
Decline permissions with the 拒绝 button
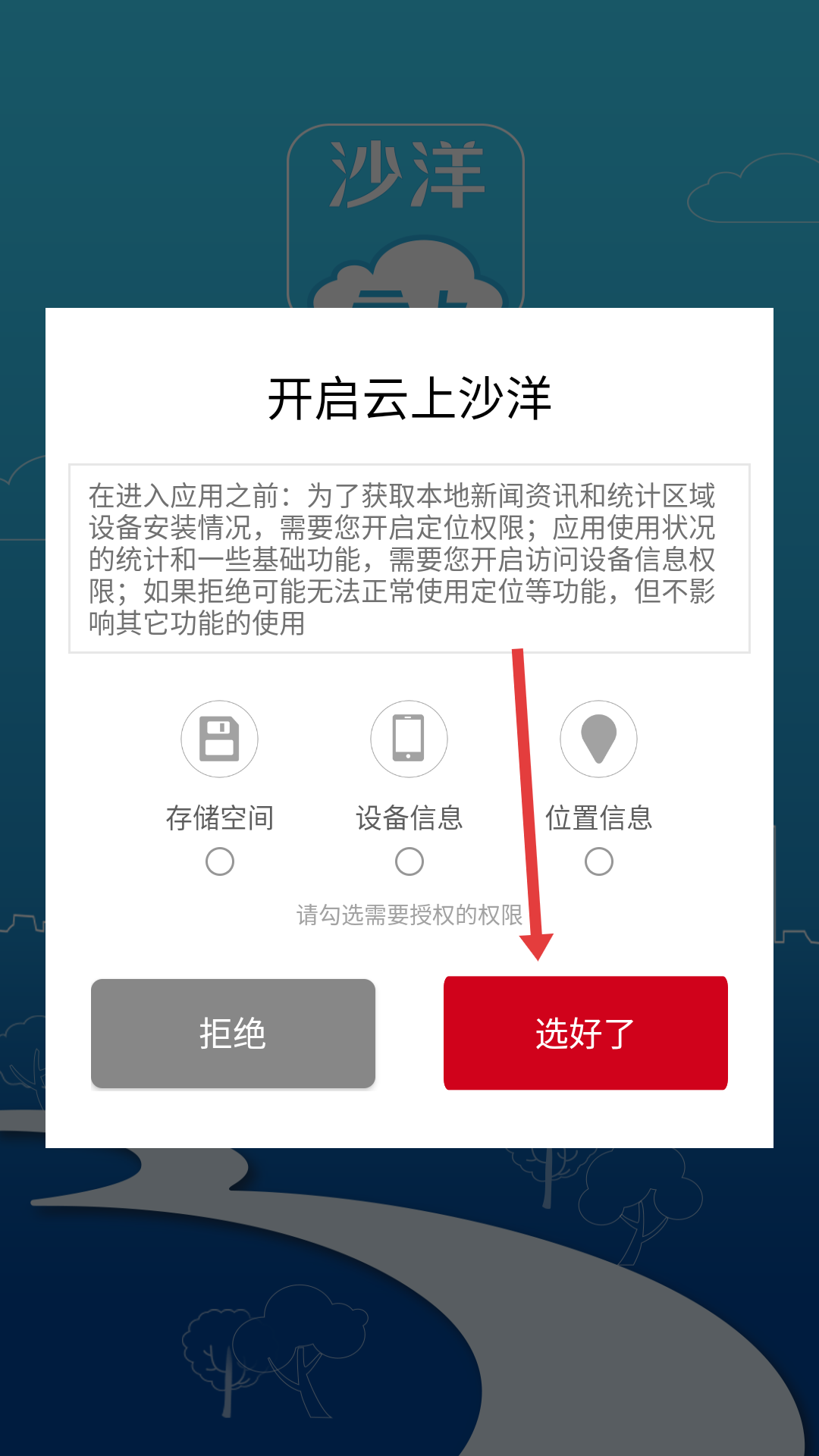[x=233, y=1033]
